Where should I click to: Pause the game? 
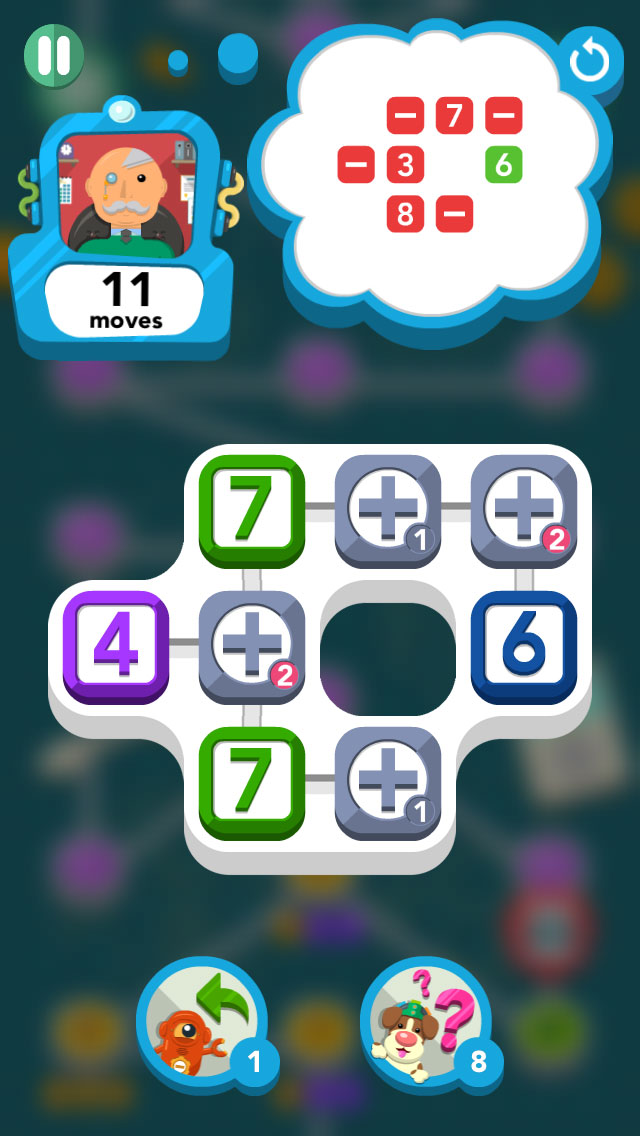tap(54, 55)
